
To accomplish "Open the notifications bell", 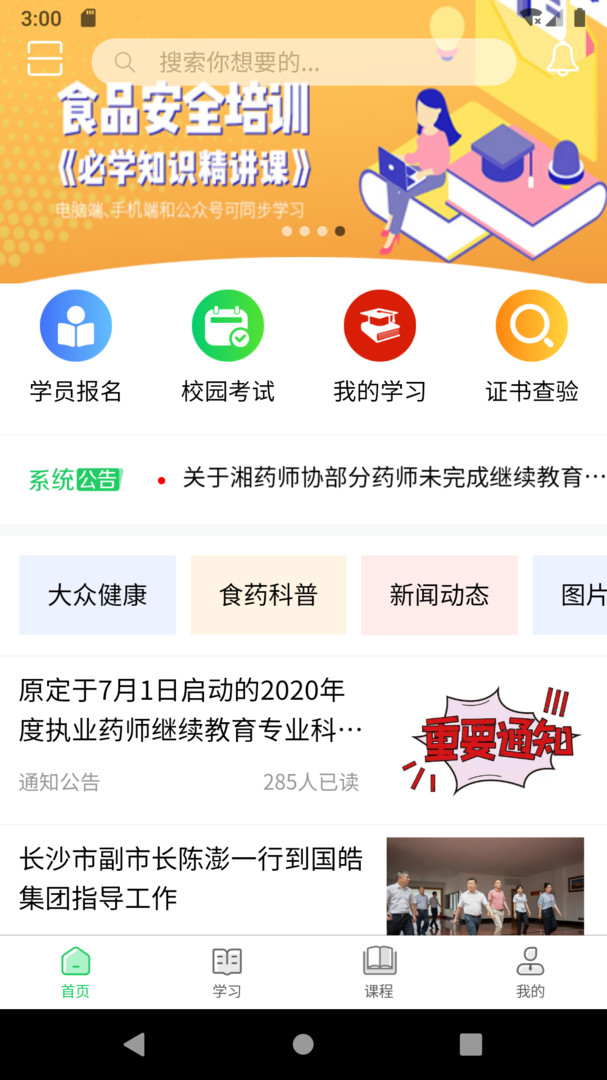I will 562,58.
